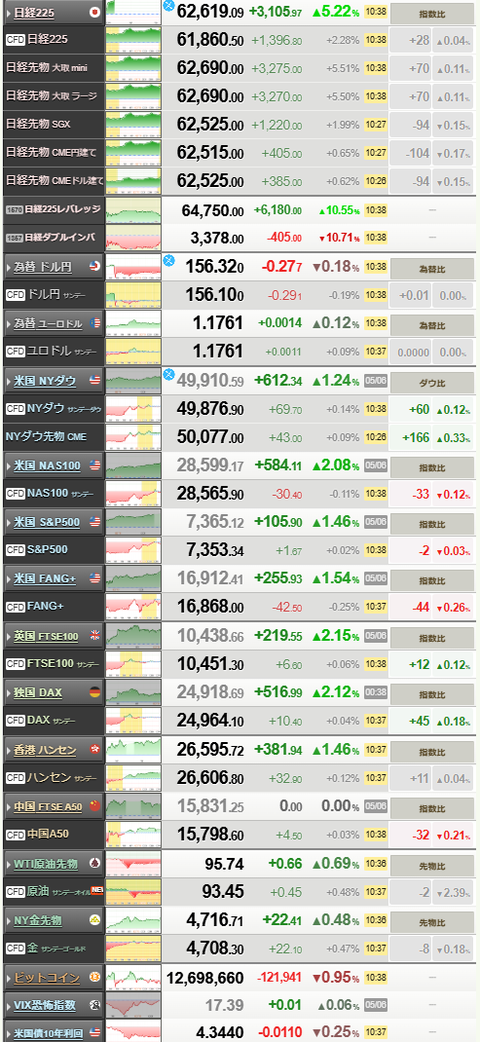Viewport: 480px width, 1042px height.
Task: Open the 独国 DAX link
Action: coord(38,692)
